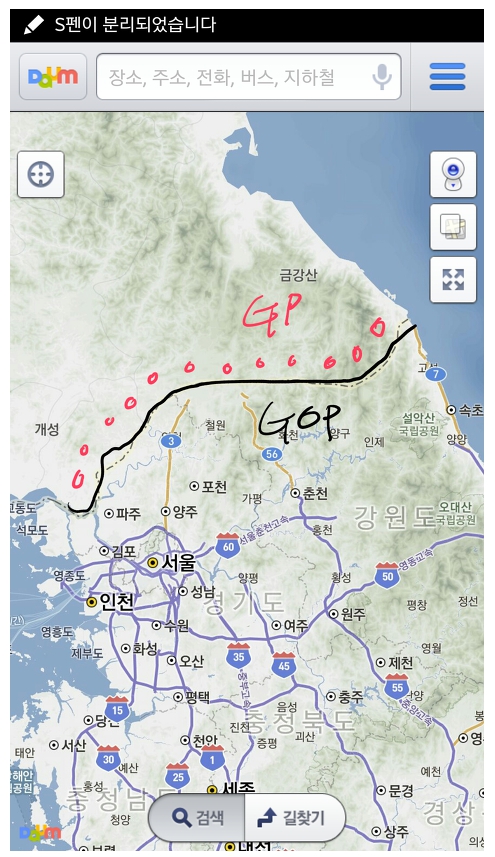The image size is (495, 857).
Task: Tap the Daum logo button
Action: click(53, 77)
